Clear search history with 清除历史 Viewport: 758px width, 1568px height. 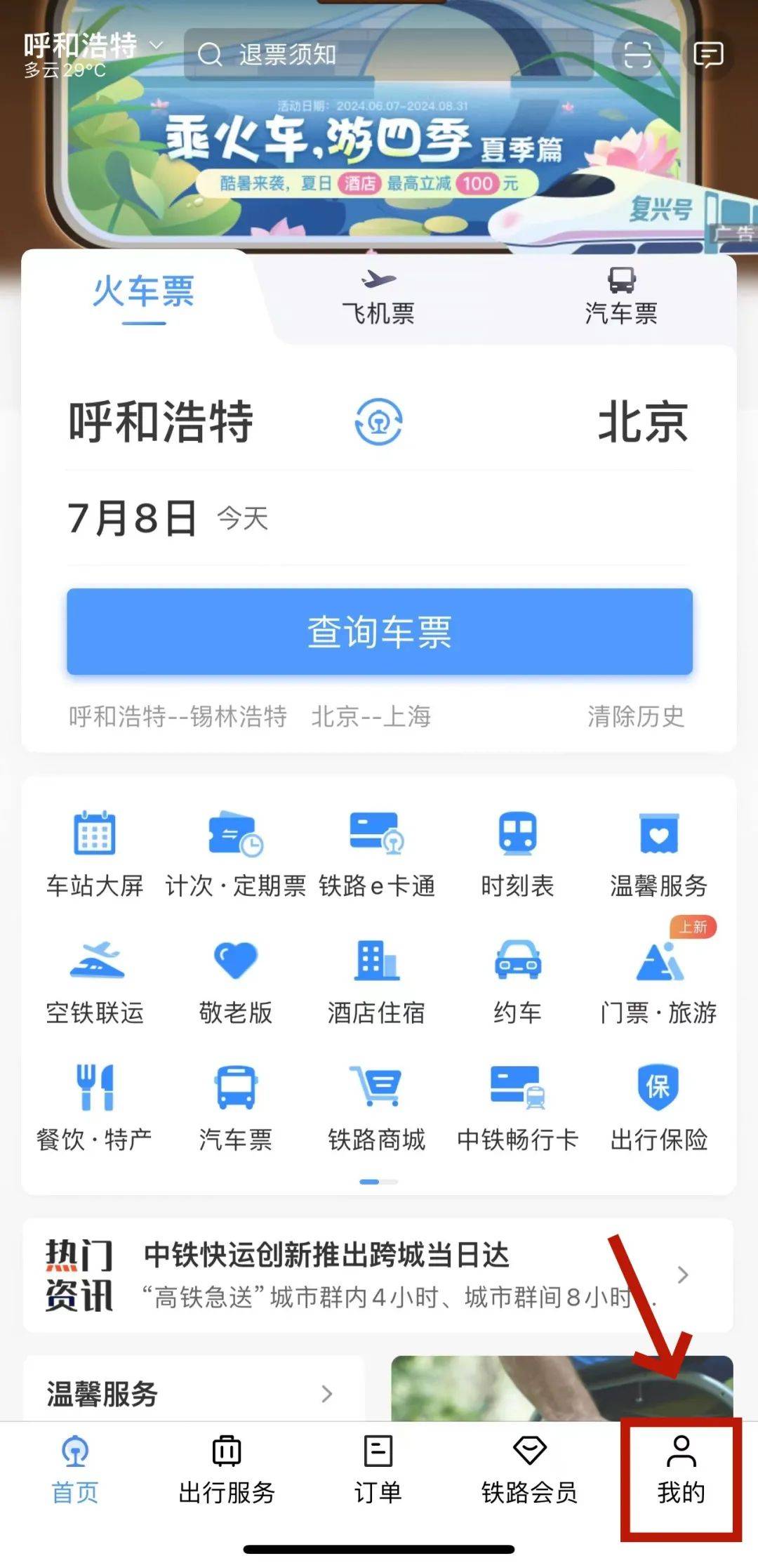click(x=635, y=718)
